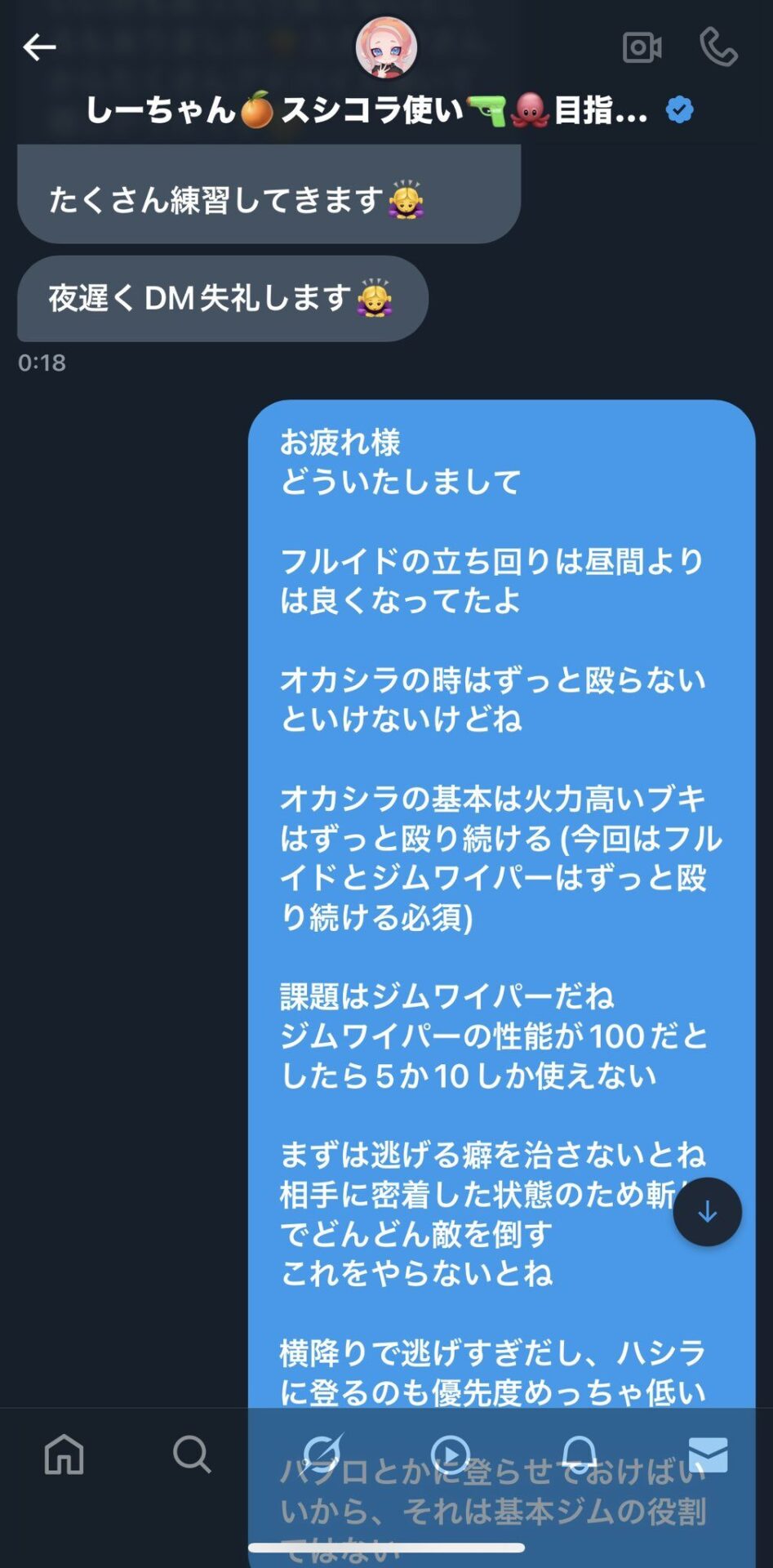Open the Search tab

point(192,1455)
